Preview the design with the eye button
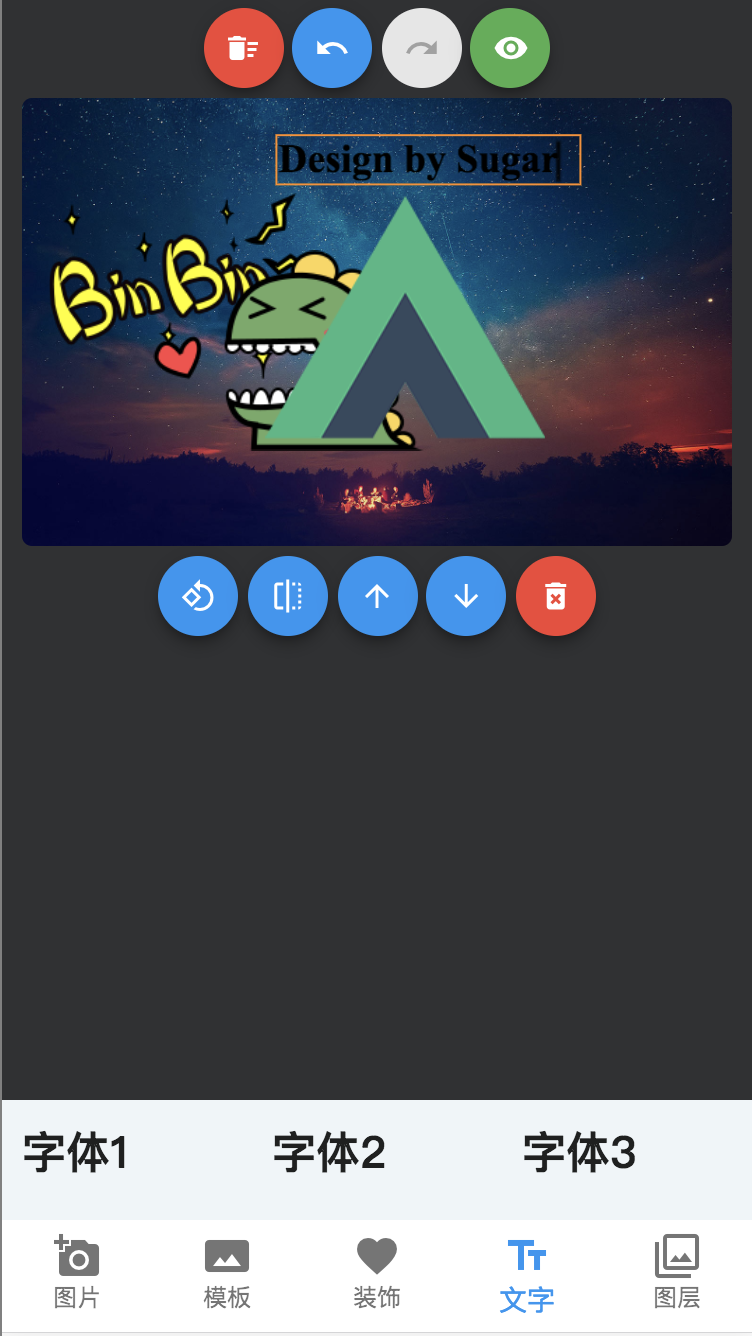 coord(510,48)
